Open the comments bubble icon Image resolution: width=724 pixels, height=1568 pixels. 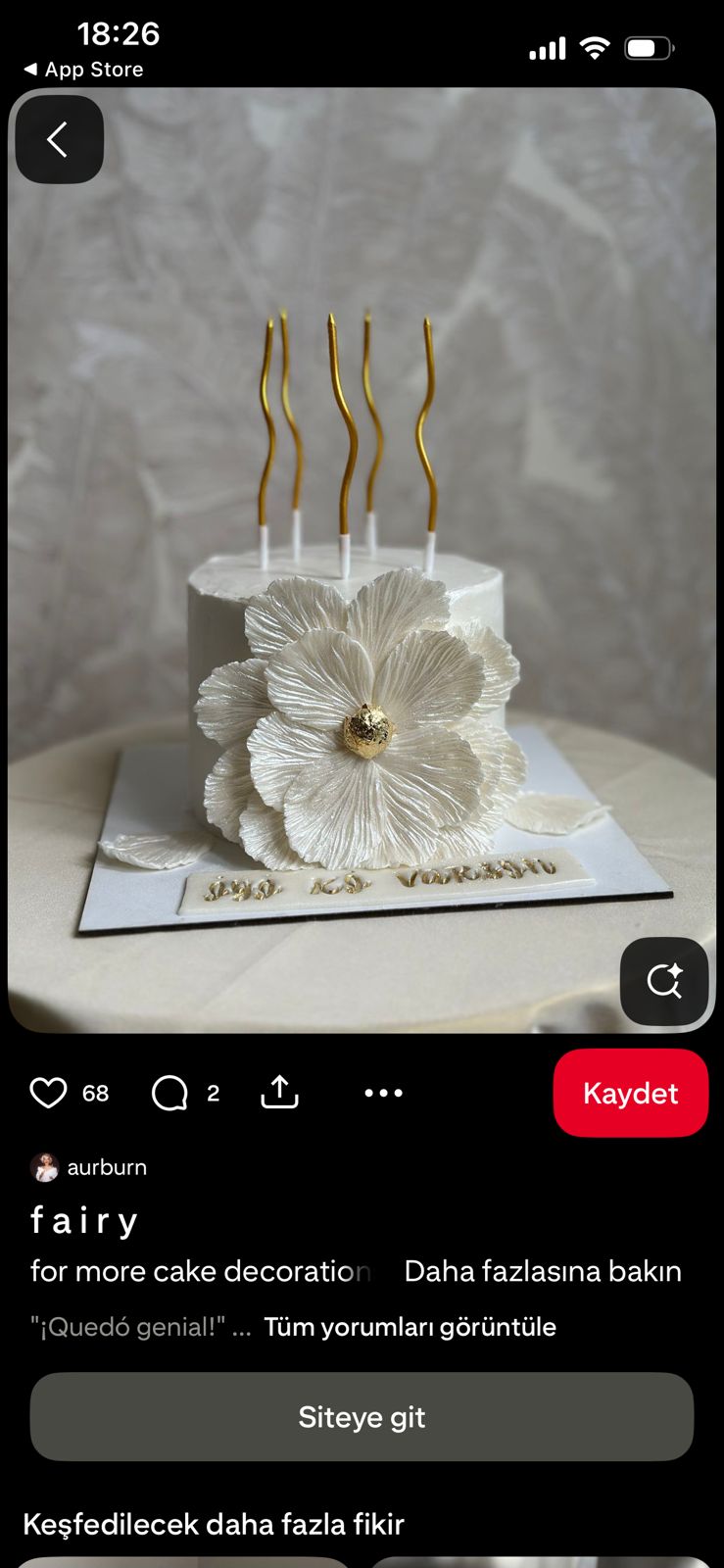[x=169, y=1093]
